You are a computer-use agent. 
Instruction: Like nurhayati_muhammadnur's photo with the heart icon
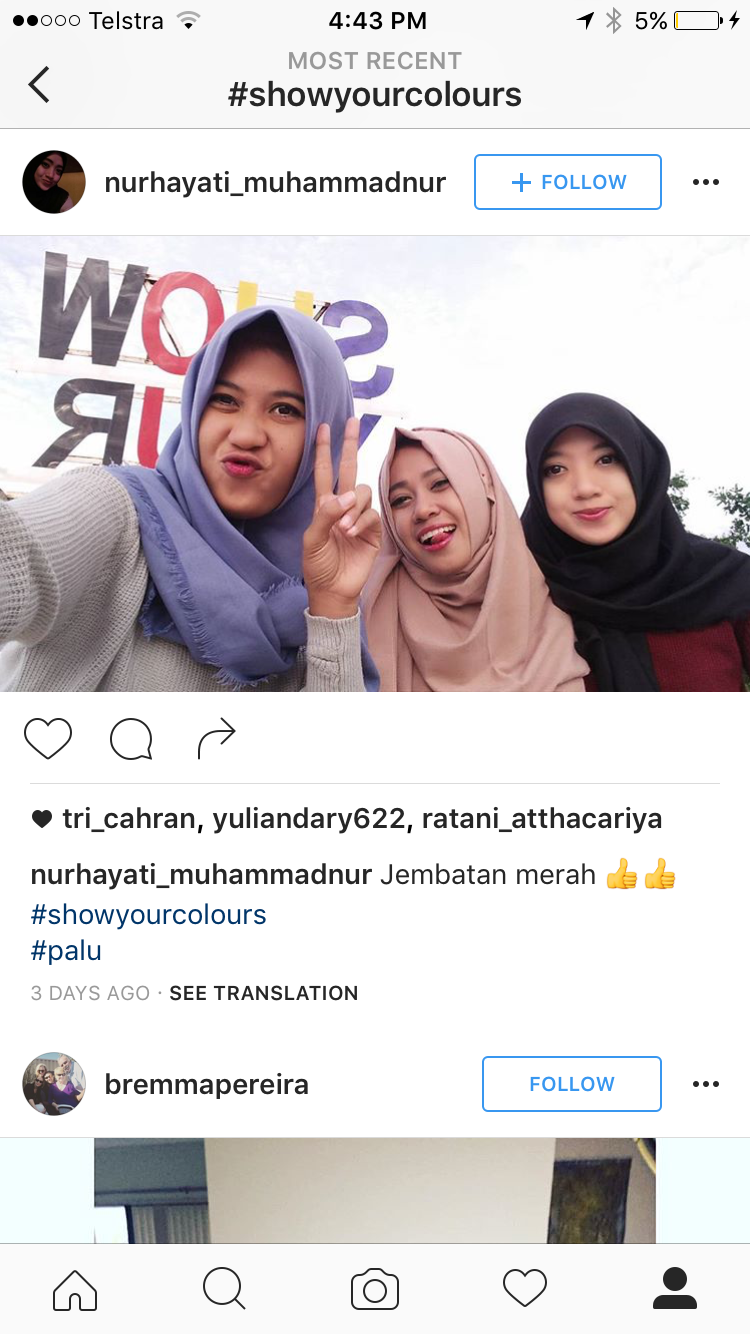pyautogui.click(x=48, y=739)
